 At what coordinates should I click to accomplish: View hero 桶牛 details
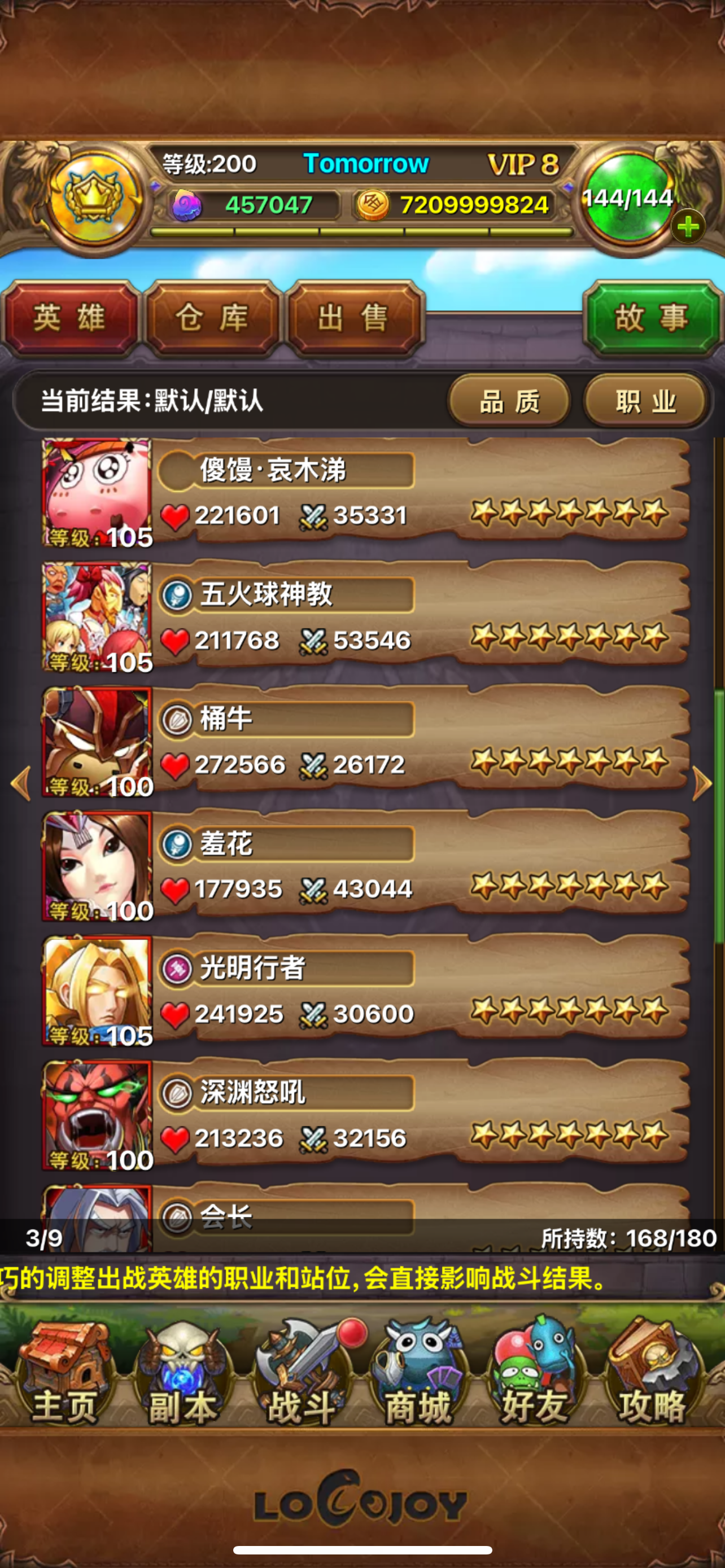pos(365,742)
